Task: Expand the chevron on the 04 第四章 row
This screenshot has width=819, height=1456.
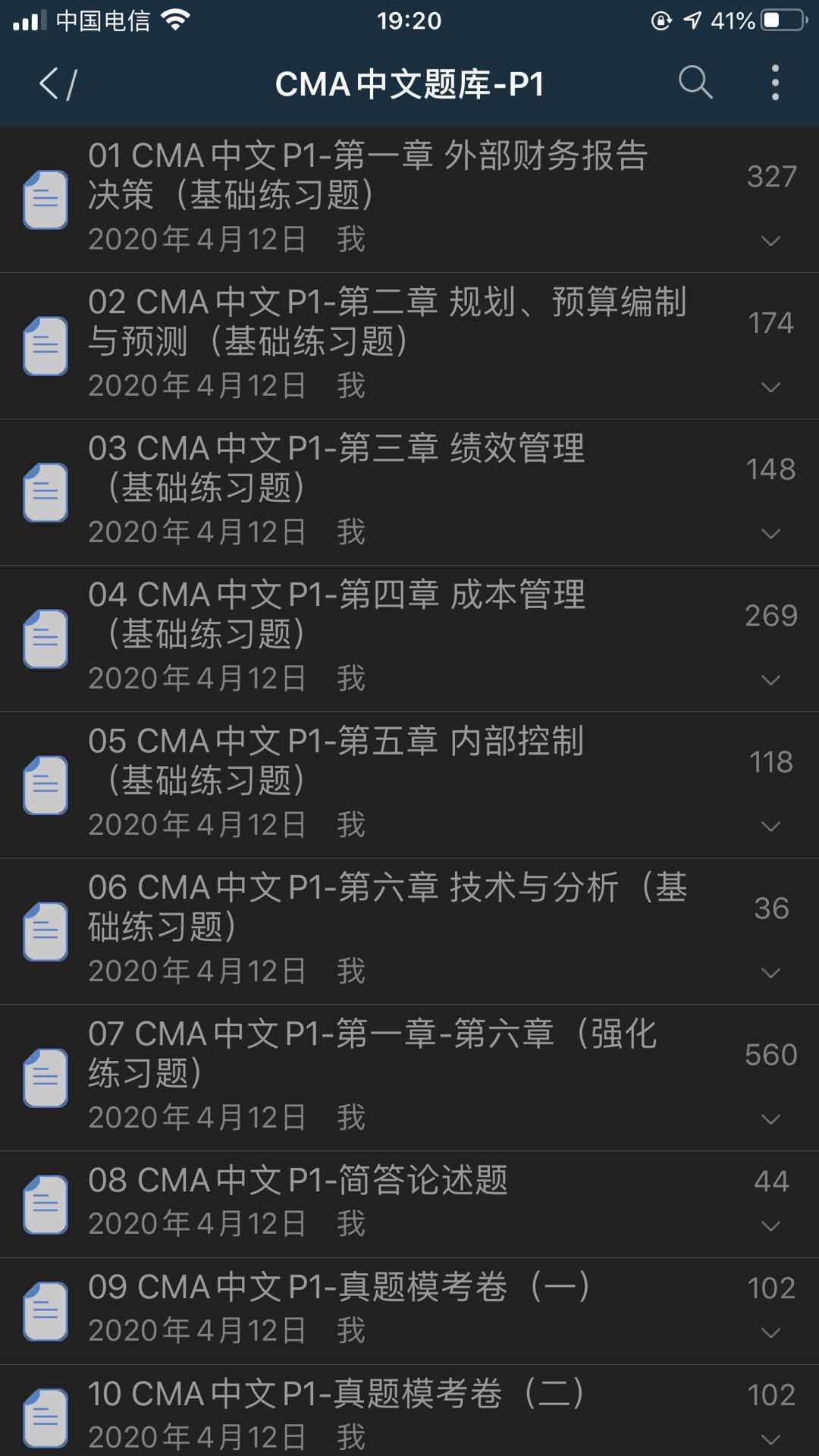Action: [x=770, y=680]
